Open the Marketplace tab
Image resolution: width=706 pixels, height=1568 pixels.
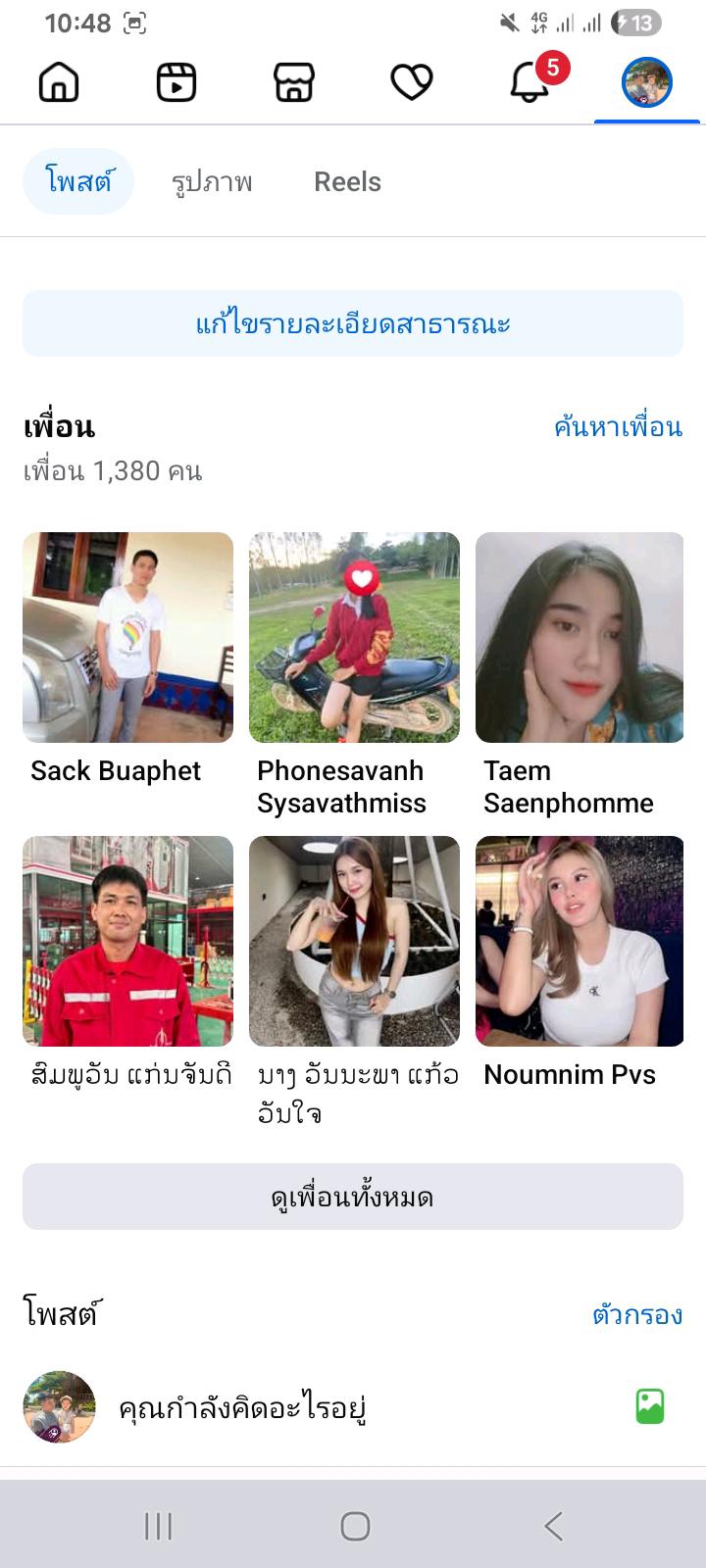click(x=294, y=82)
